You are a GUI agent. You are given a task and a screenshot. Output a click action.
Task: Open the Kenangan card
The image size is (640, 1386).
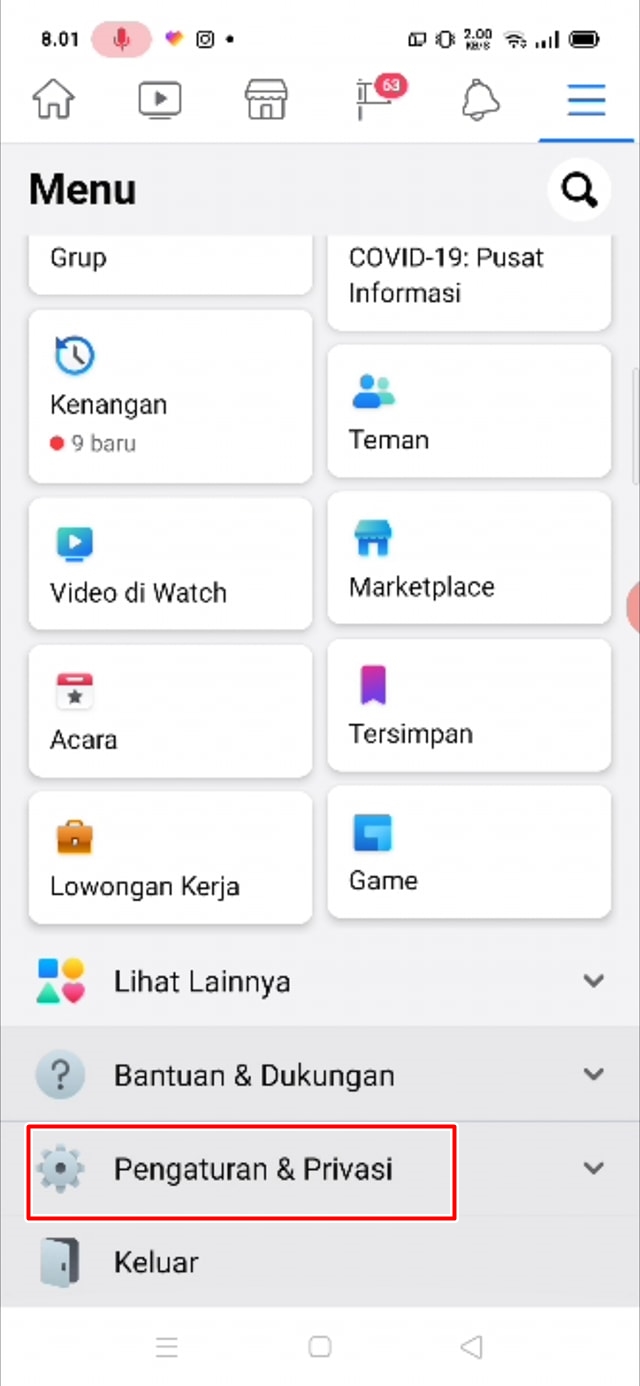(170, 397)
